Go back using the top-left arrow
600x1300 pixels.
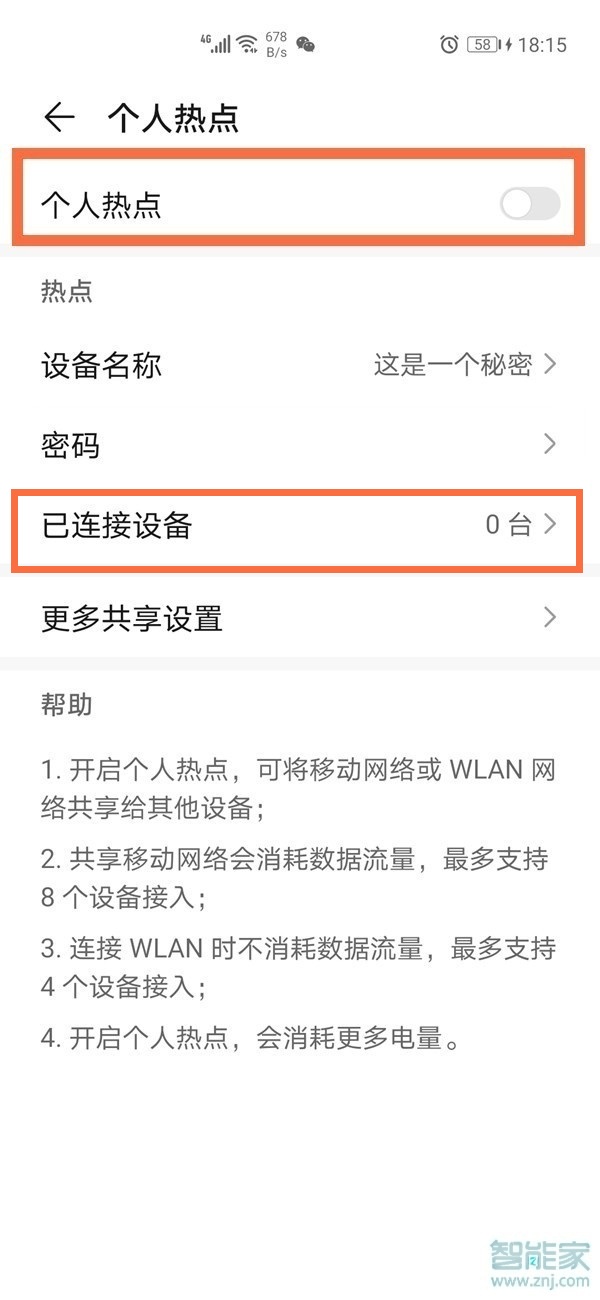click(x=59, y=118)
